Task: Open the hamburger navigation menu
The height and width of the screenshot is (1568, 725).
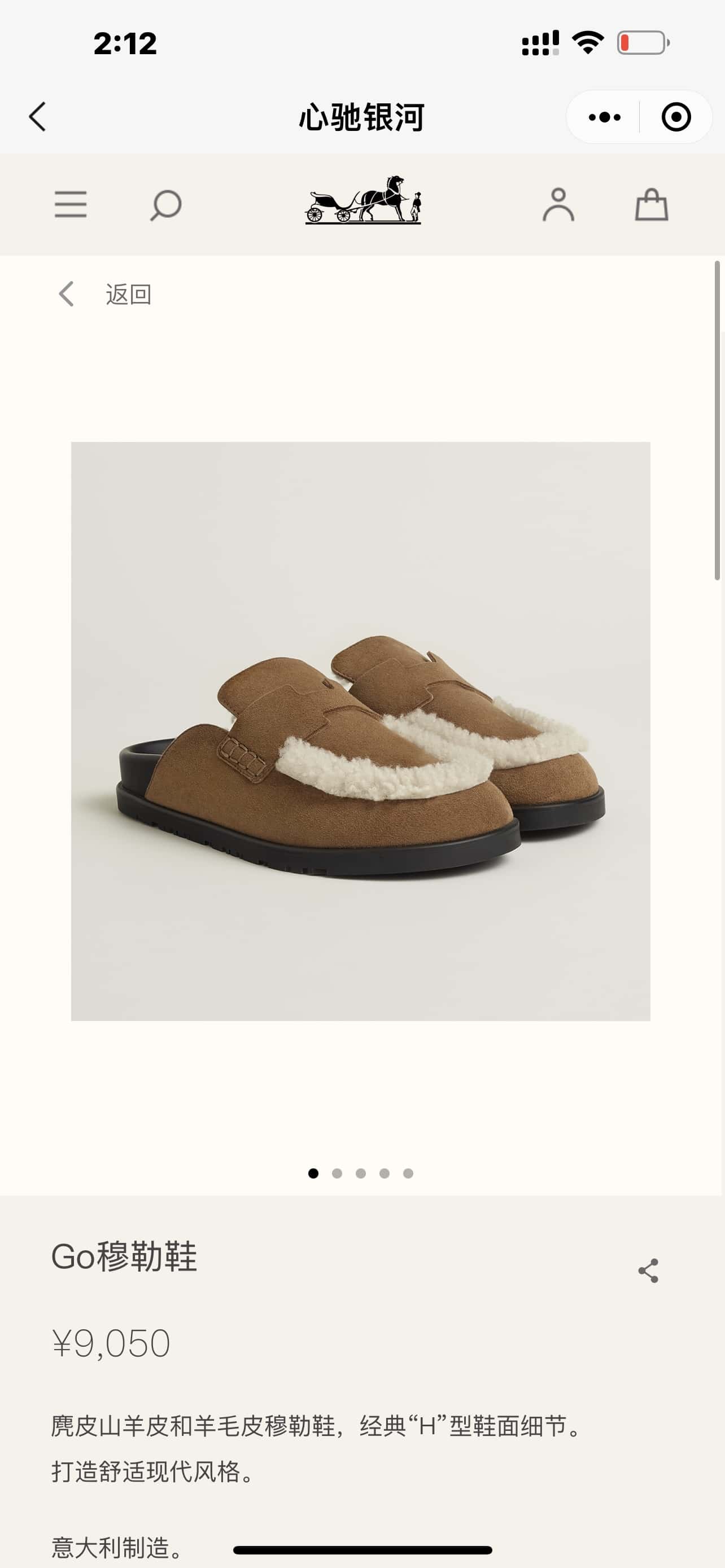Action: (x=71, y=204)
